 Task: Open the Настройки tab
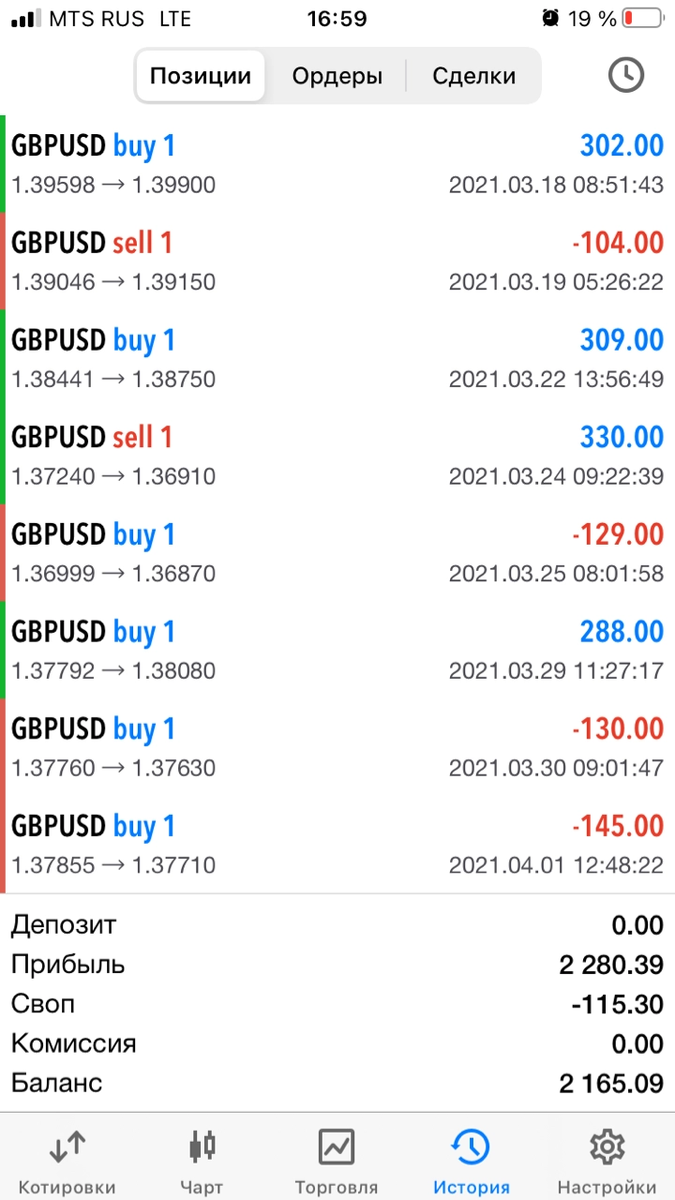coord(606,1161)
